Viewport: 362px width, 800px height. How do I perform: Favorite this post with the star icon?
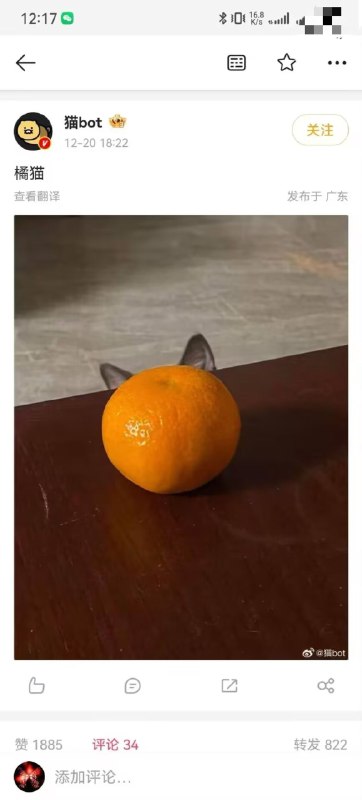click(287, 63)
